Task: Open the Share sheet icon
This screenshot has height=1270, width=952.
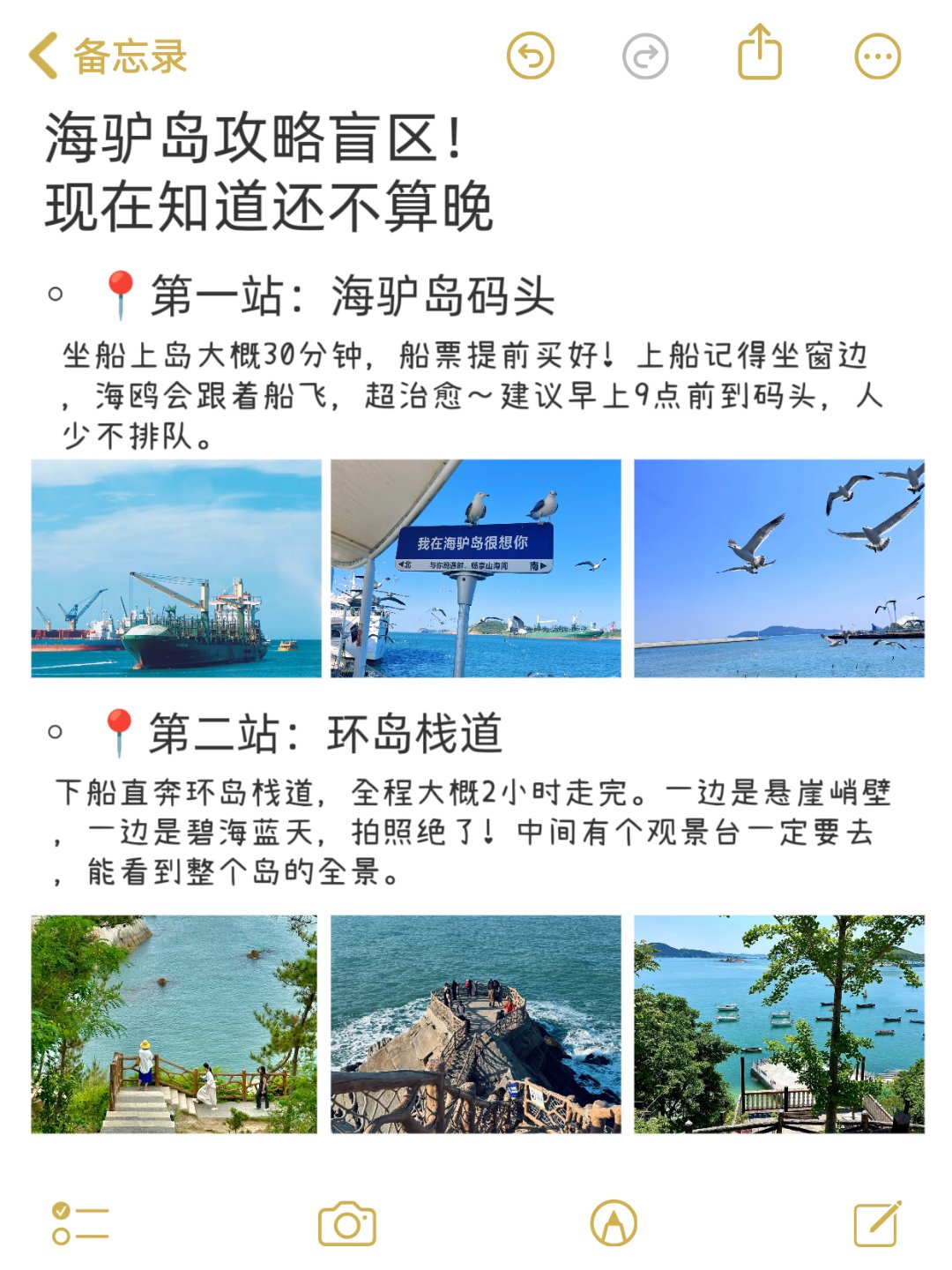Action: click(x=760, y=55)
